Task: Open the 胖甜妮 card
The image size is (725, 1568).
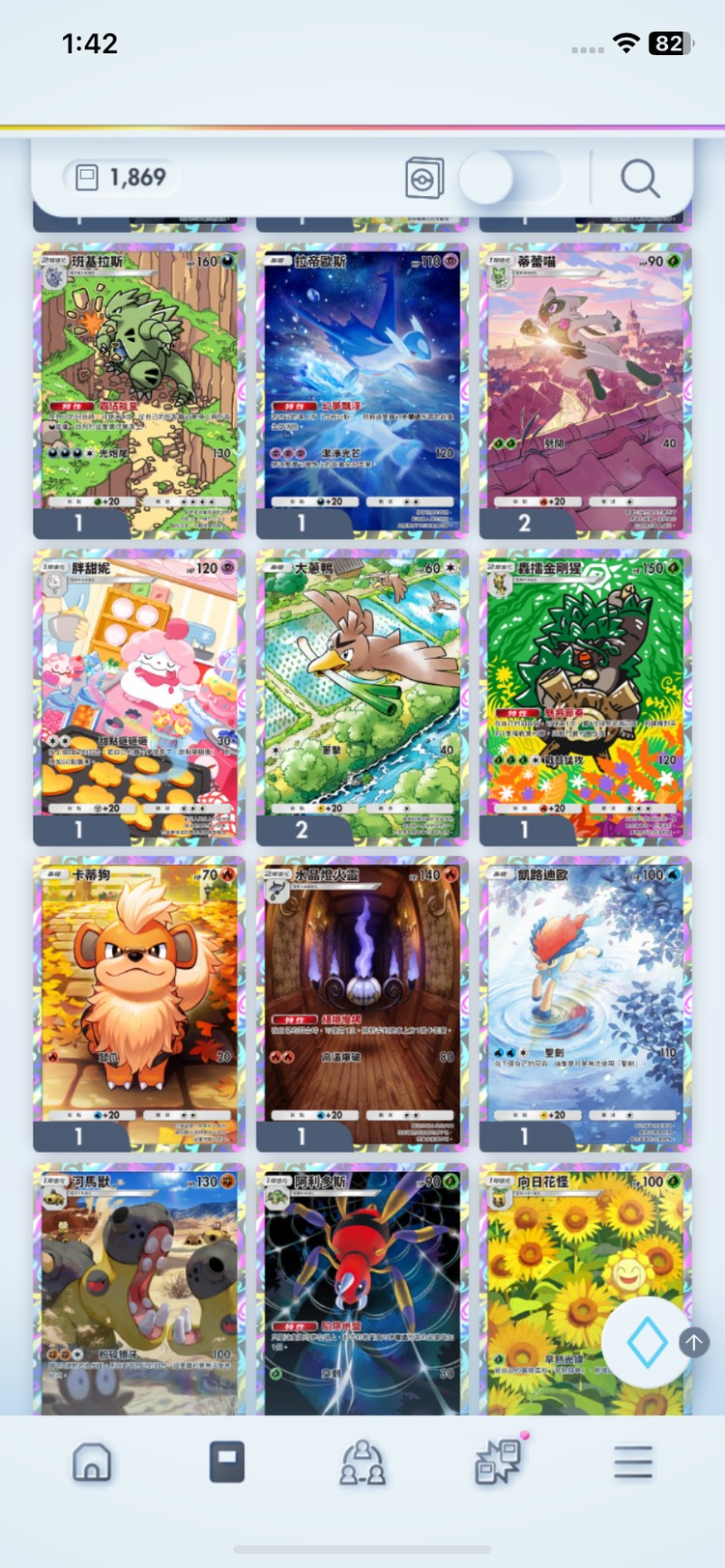Action: click(139, 694)
